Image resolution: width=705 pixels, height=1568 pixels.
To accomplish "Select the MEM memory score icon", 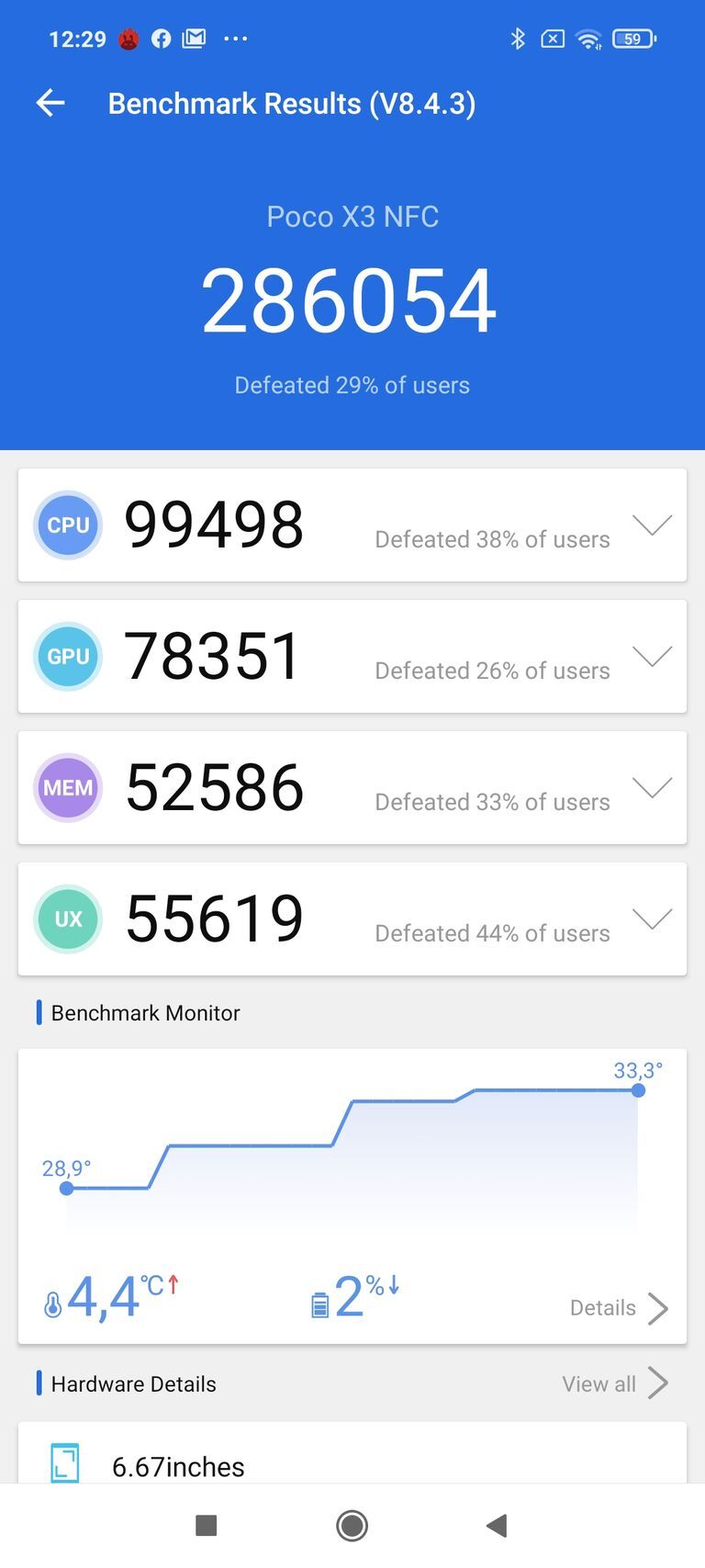I will (67, 787).
